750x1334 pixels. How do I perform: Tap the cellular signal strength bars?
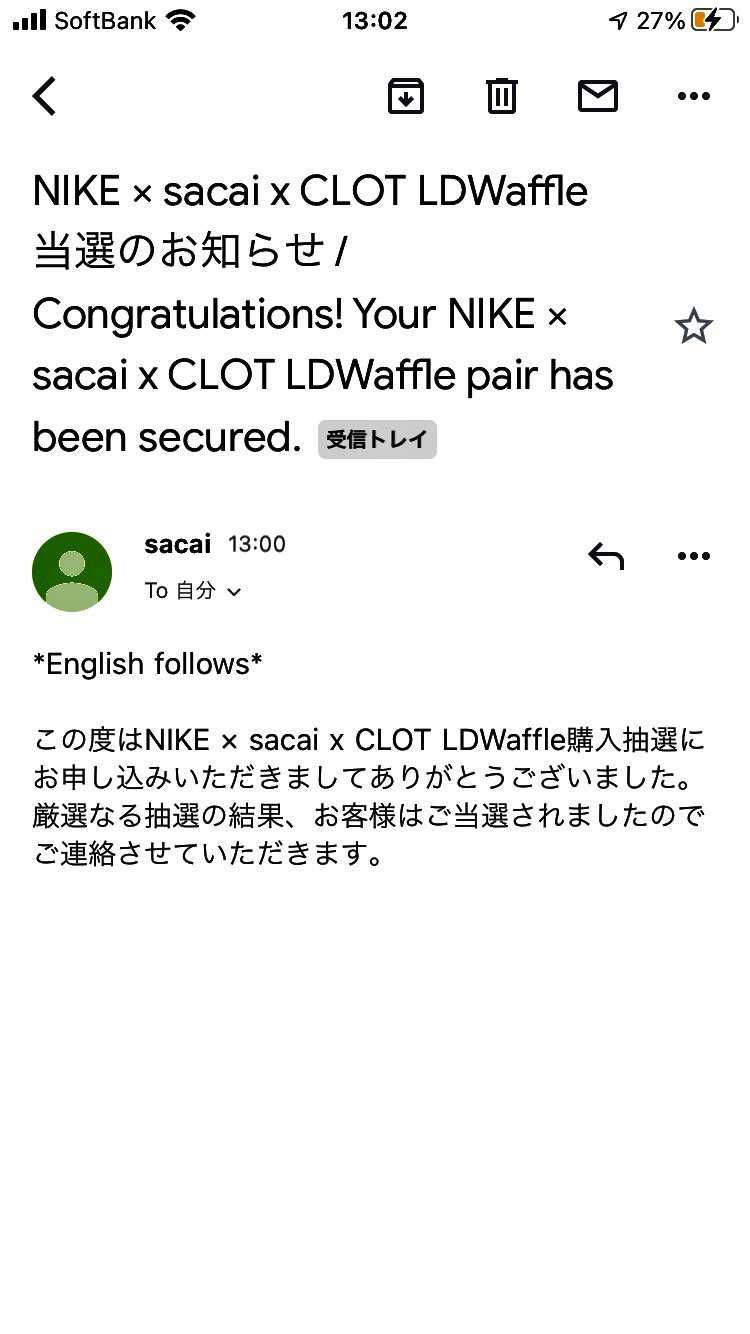27,18
